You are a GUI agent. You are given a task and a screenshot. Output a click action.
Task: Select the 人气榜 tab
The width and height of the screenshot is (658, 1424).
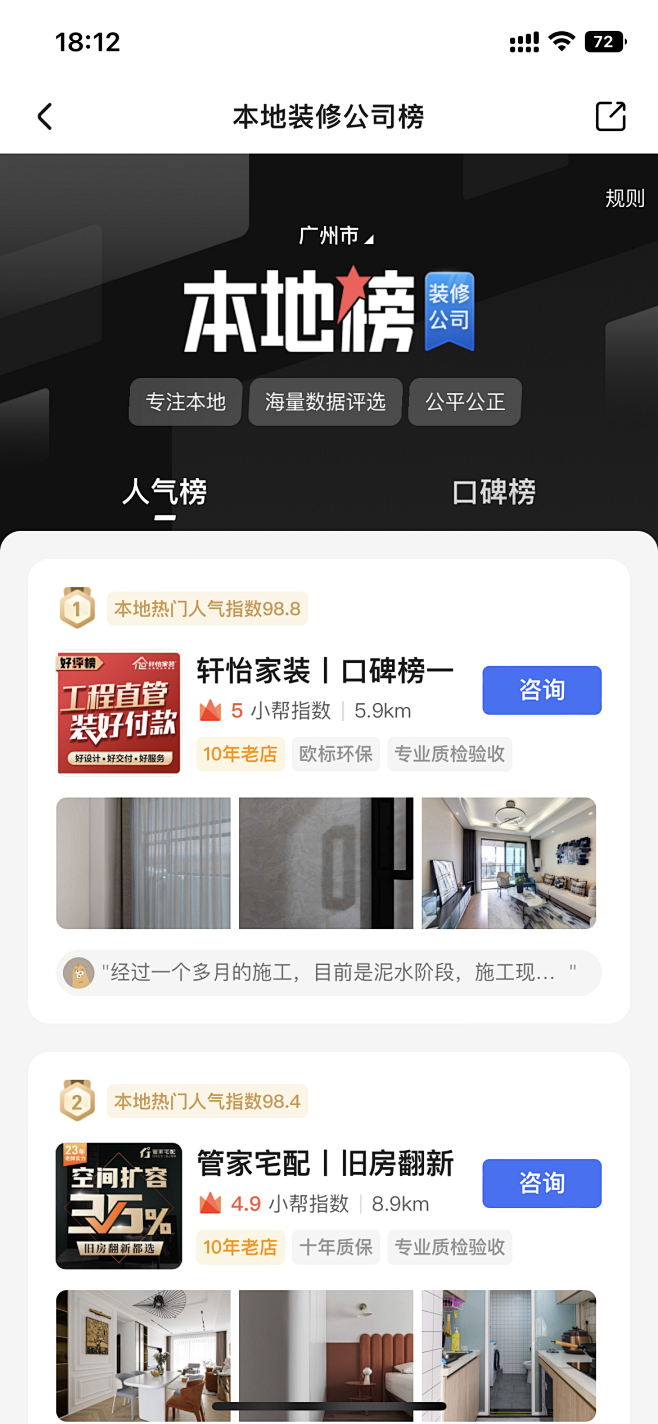165,492
